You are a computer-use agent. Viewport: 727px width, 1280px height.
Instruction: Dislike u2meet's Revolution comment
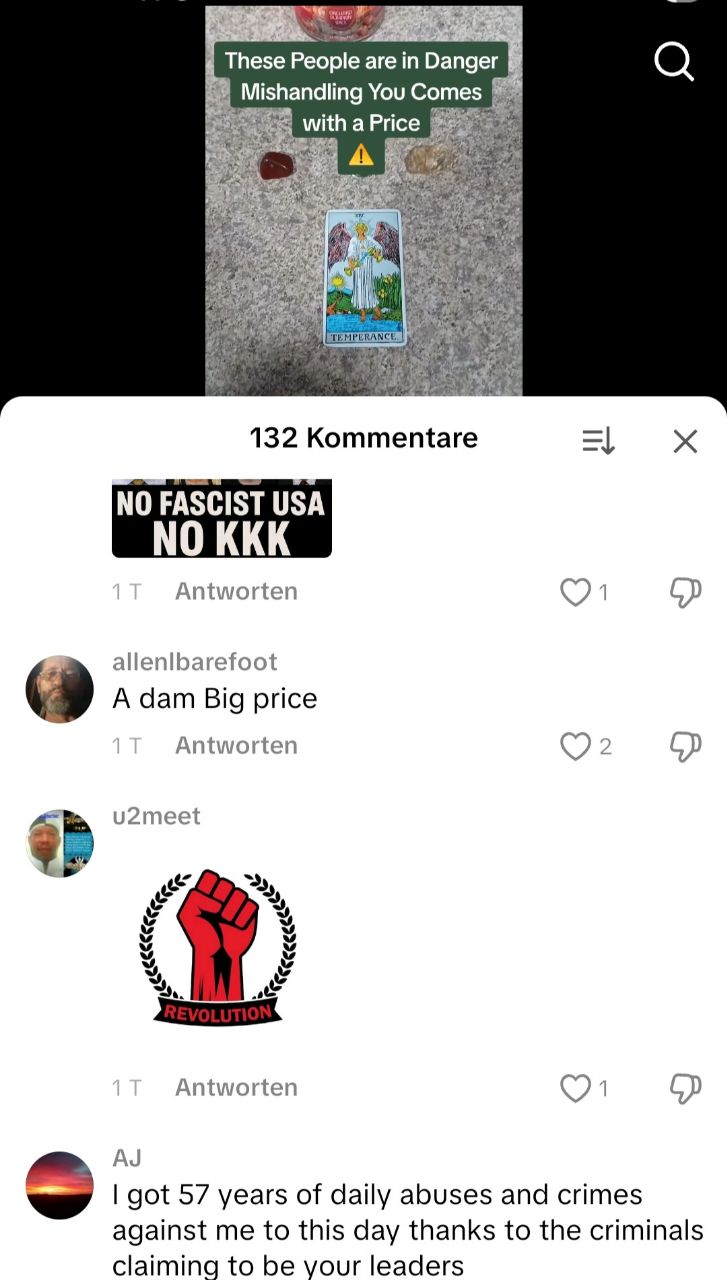tap(685, 1088)
